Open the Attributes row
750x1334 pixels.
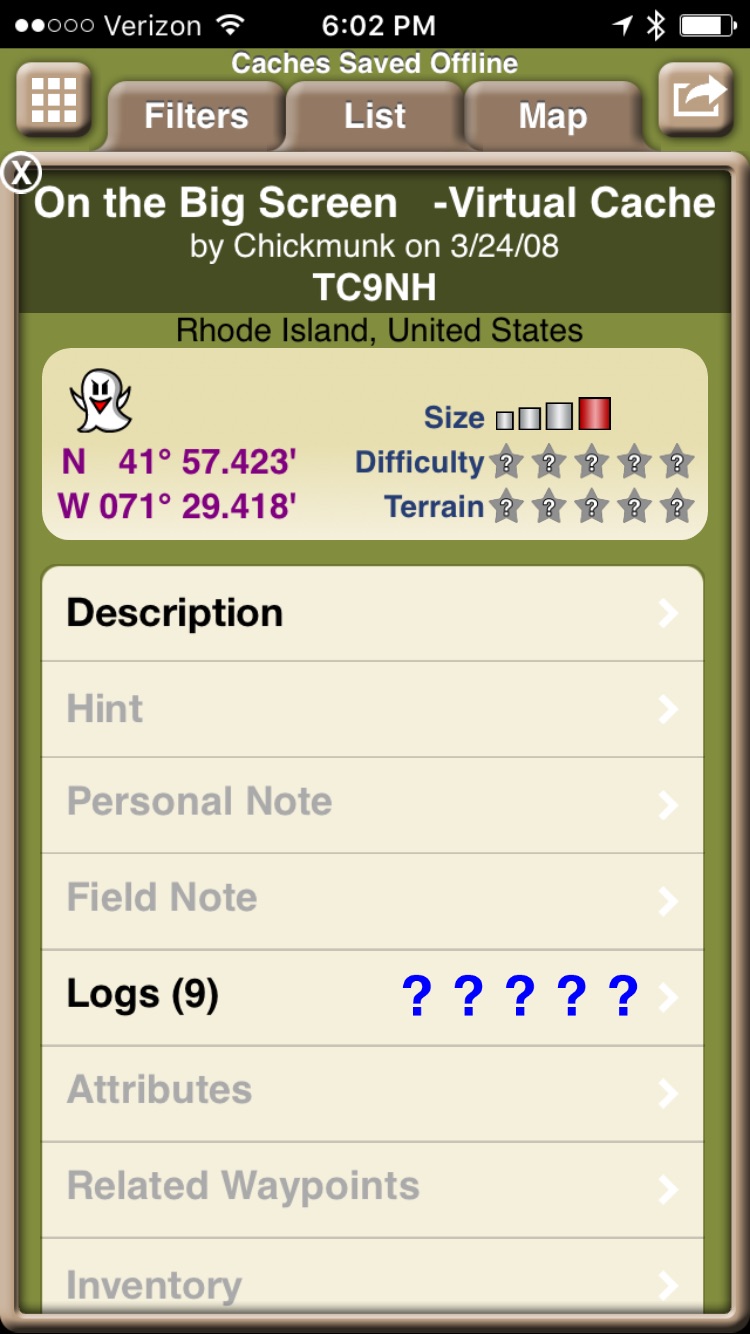click(372, 1093)
